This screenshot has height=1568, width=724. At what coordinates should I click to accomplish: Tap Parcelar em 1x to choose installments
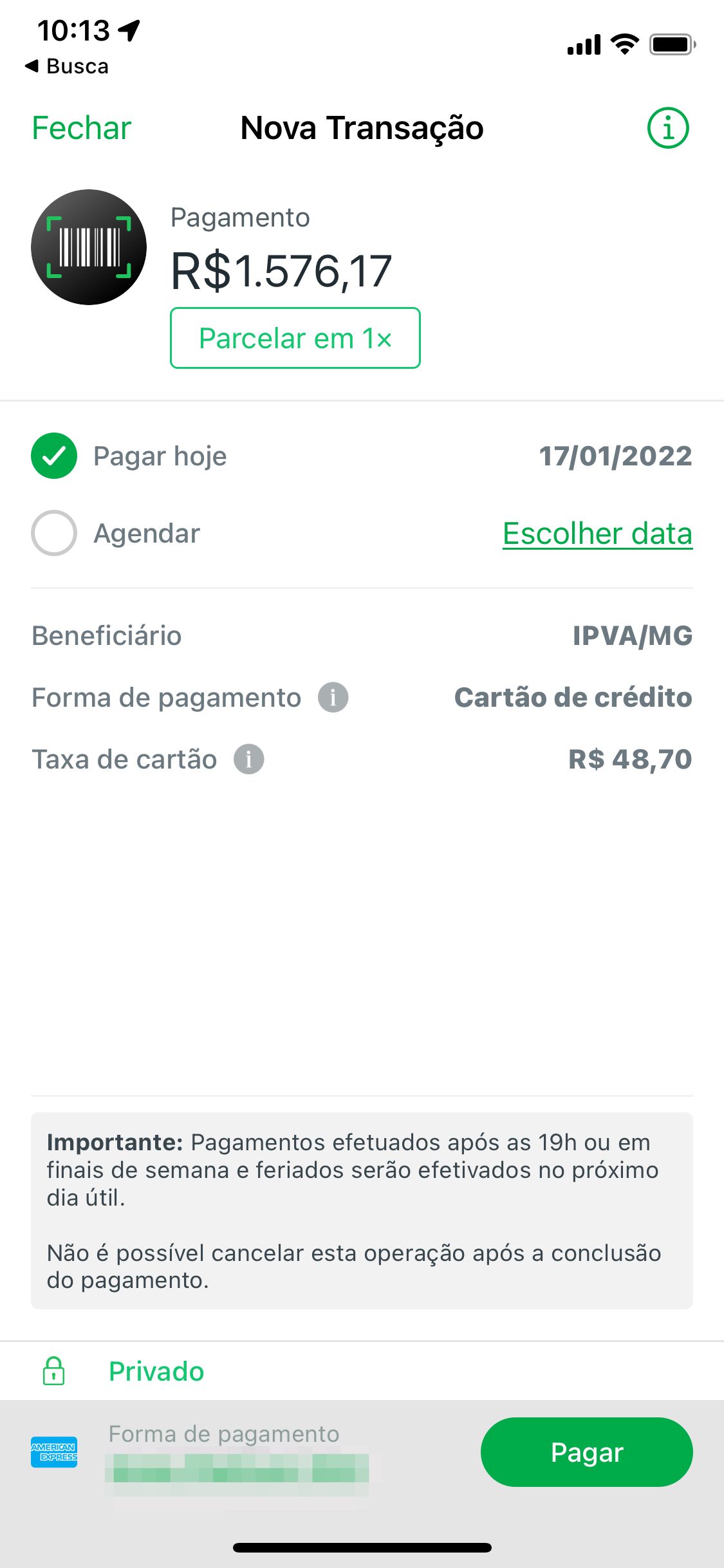295,338
